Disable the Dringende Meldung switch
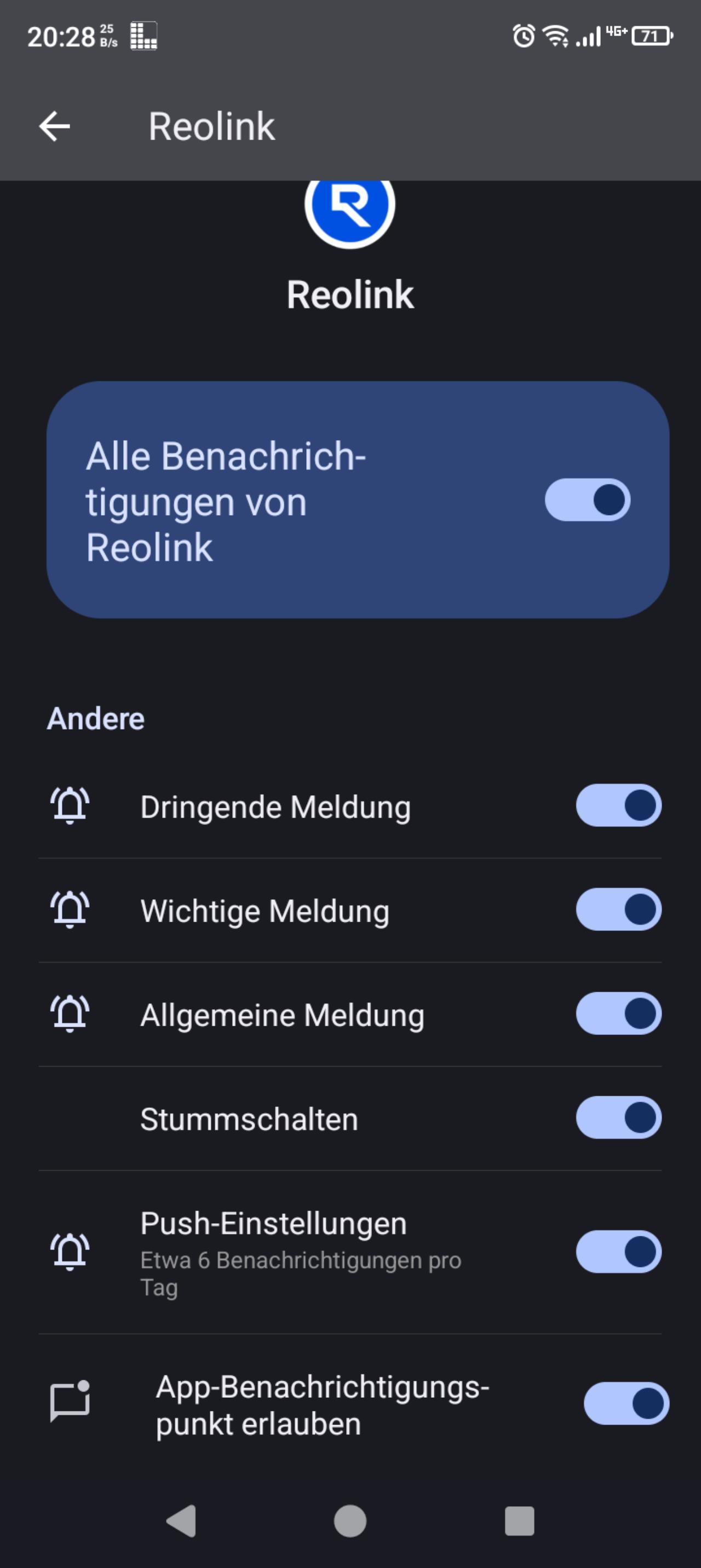 pos(618,805)
